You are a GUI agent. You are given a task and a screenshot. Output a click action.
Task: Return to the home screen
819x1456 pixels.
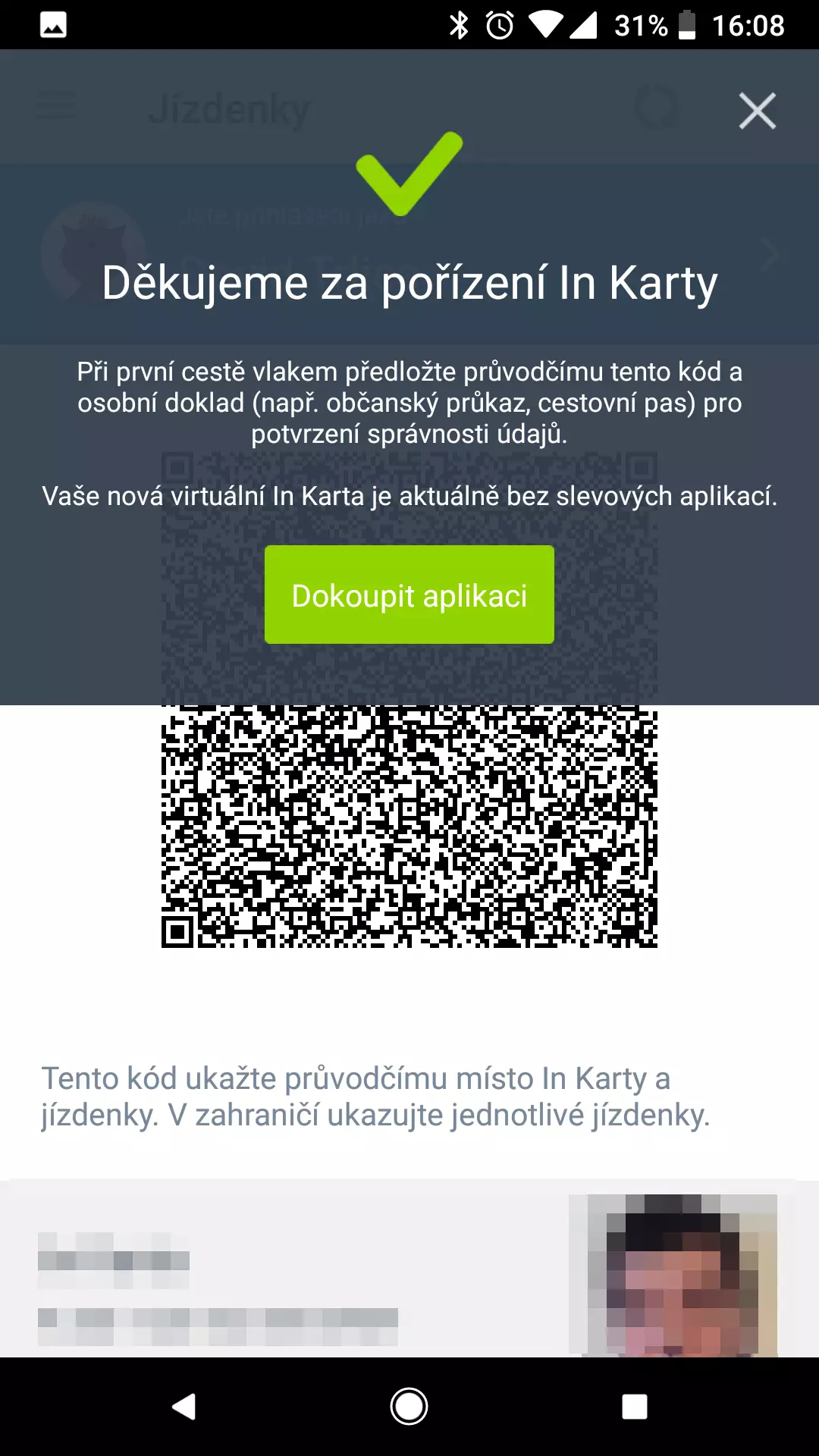tap(409, 1407)
